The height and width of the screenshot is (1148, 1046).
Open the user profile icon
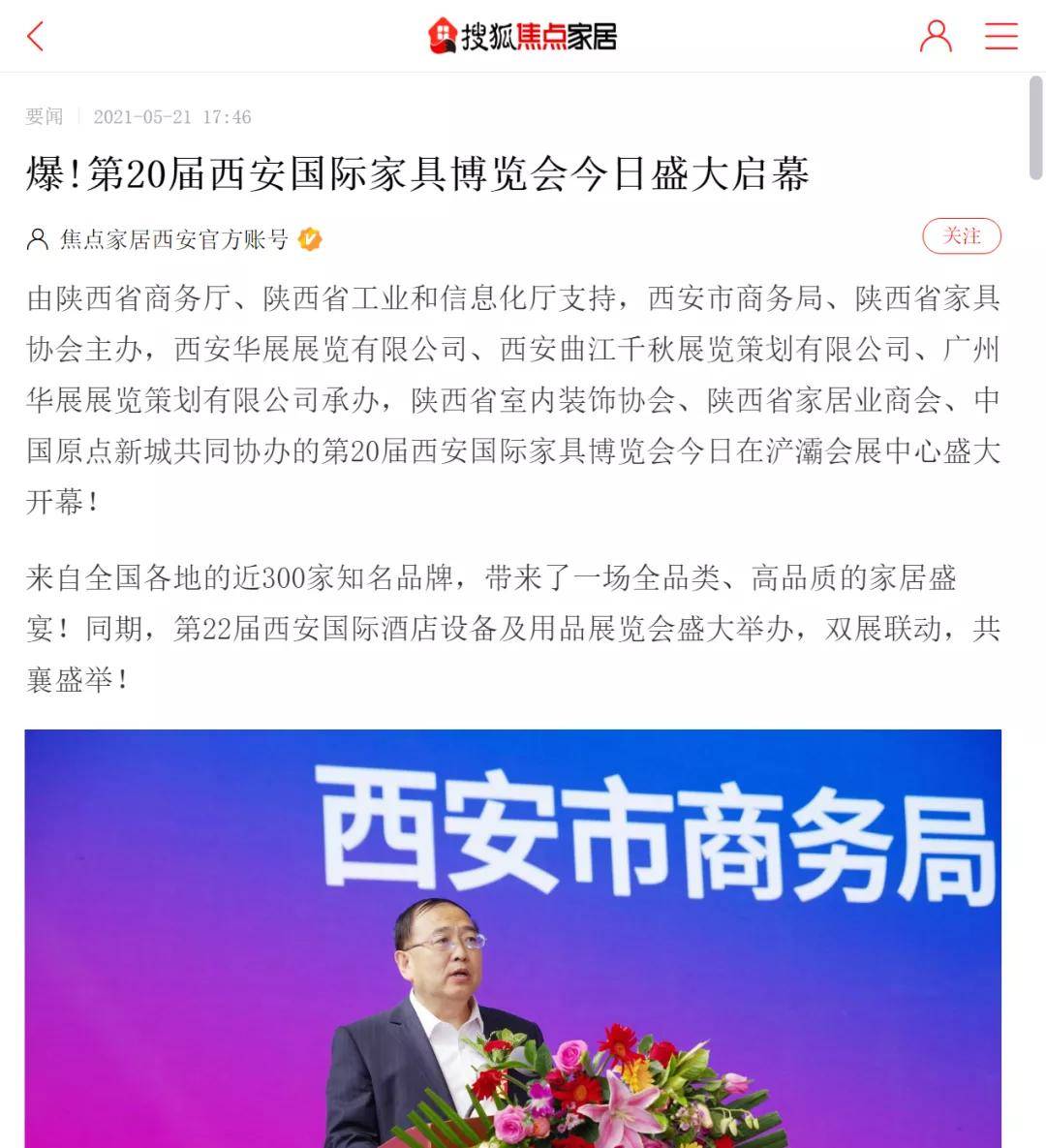[x=935, y=37]
